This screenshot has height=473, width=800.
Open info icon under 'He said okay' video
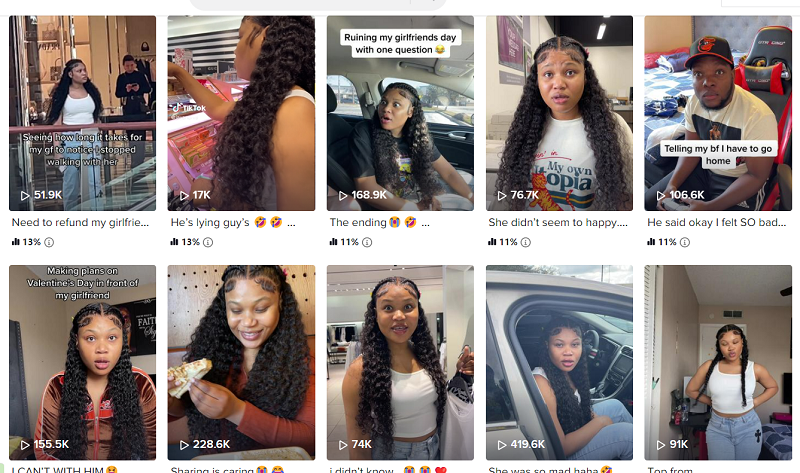[x=685, y=242]
